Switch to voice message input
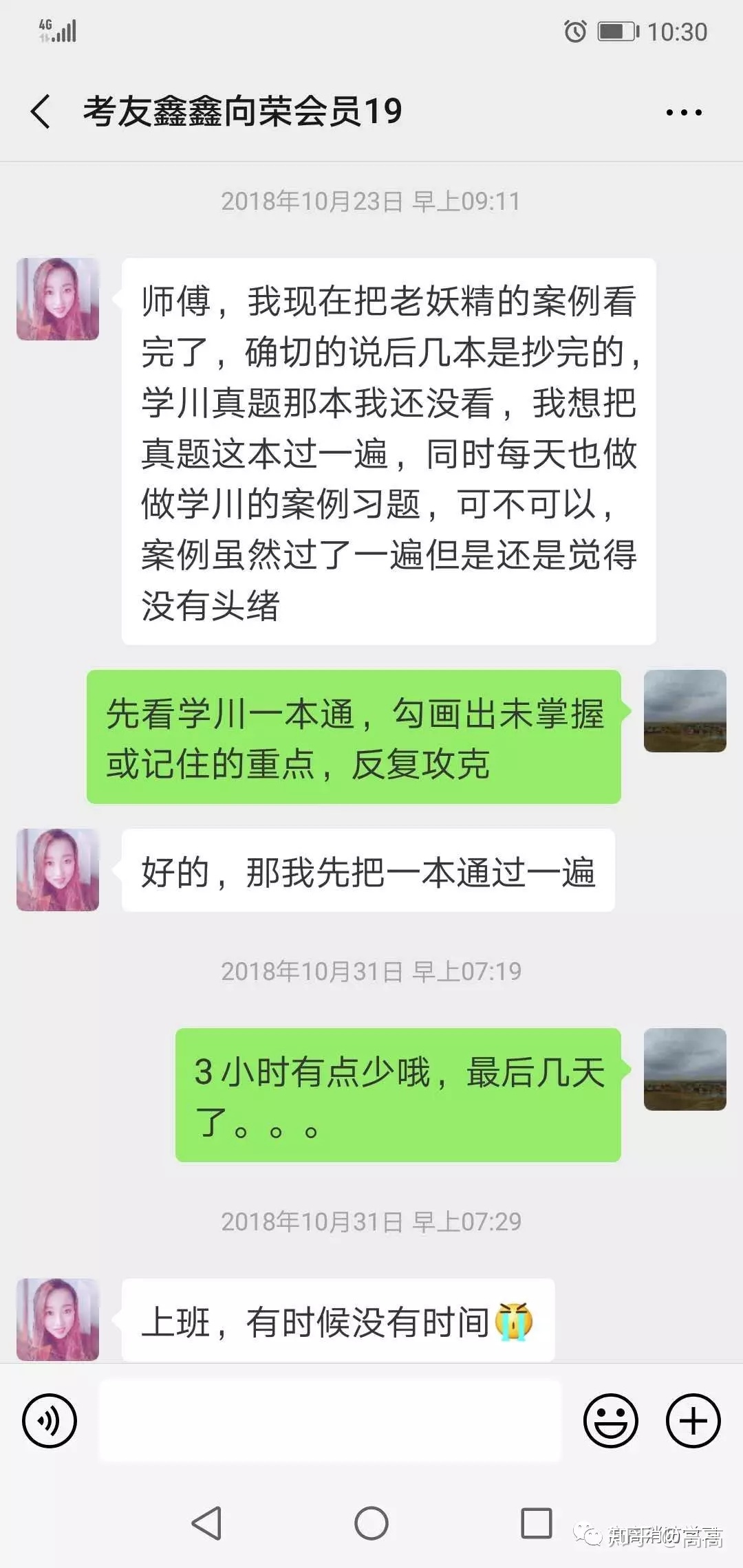This screenshot has height=1568, width=743. tap(50, 1421)
